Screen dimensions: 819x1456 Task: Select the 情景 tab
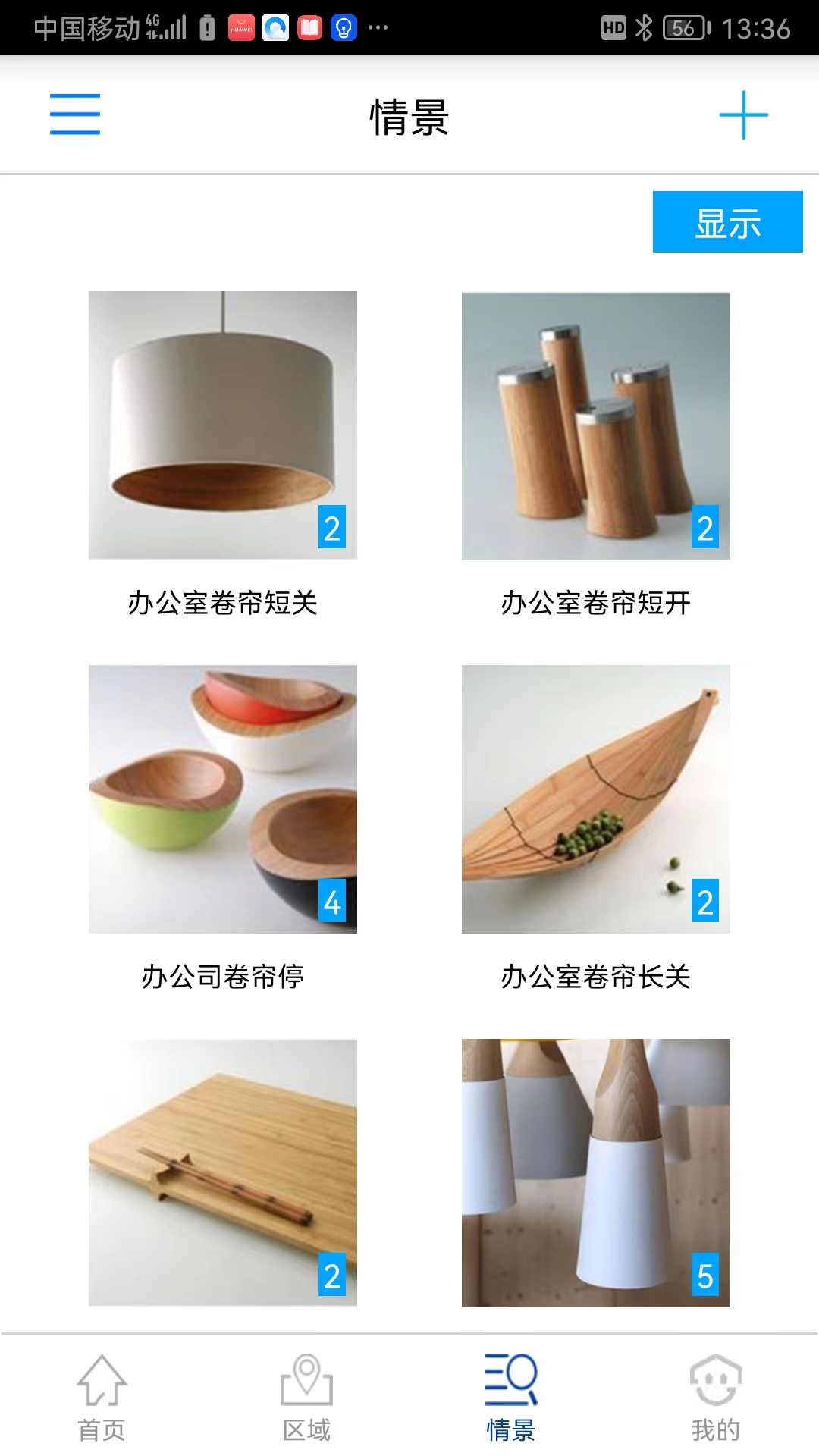click(x=510, y=1397)
